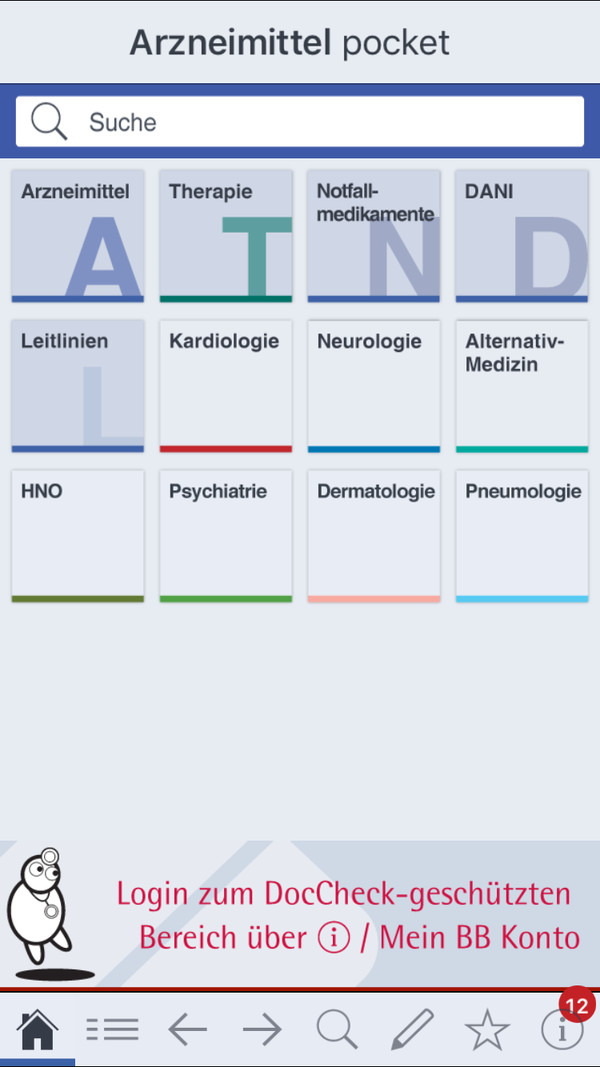Go back with the left arrow
Viewport: 600px width, 1067px height.
(187, 1029)
